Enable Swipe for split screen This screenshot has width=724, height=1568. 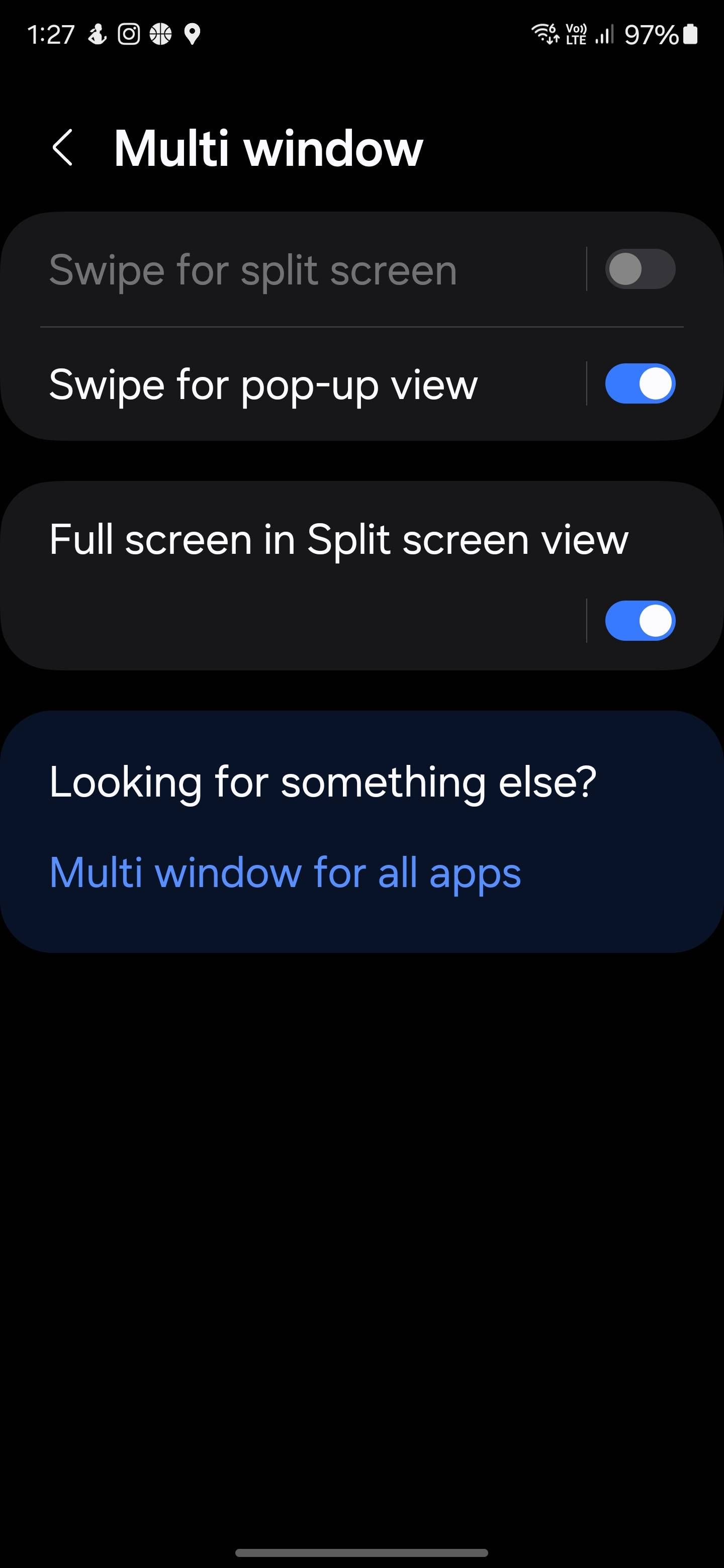[x=640, y=270]
